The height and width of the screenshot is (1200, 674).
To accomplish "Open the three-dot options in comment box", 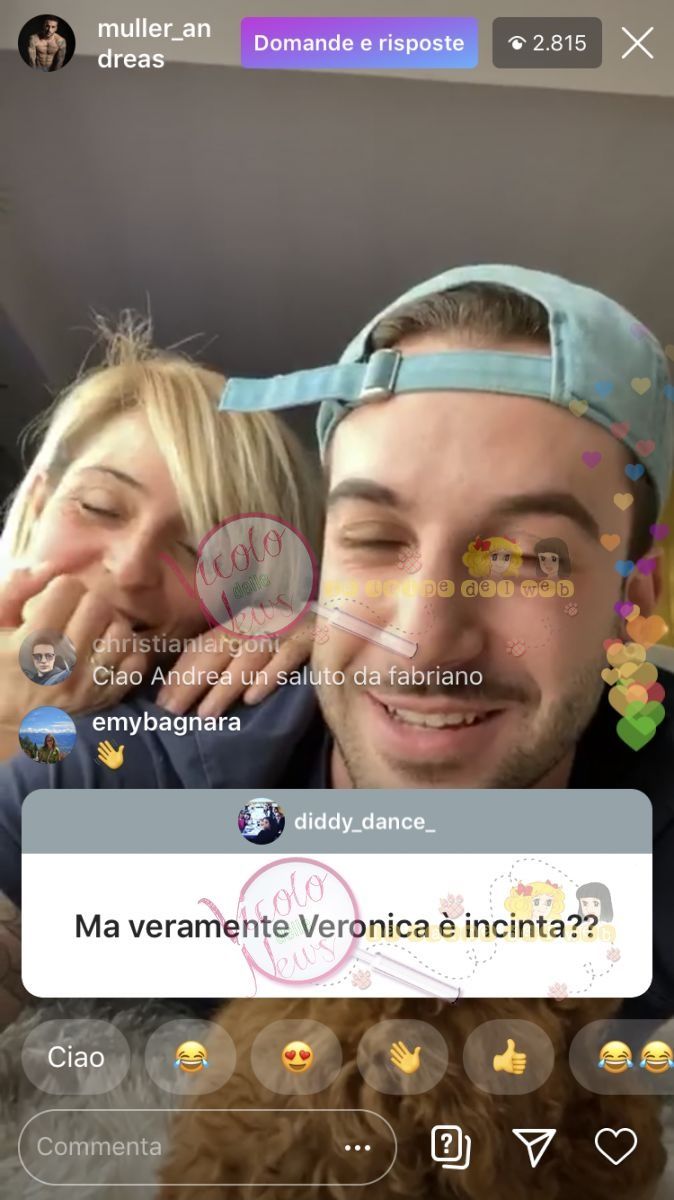I will pyautogui.click(x=357, y=1147).
